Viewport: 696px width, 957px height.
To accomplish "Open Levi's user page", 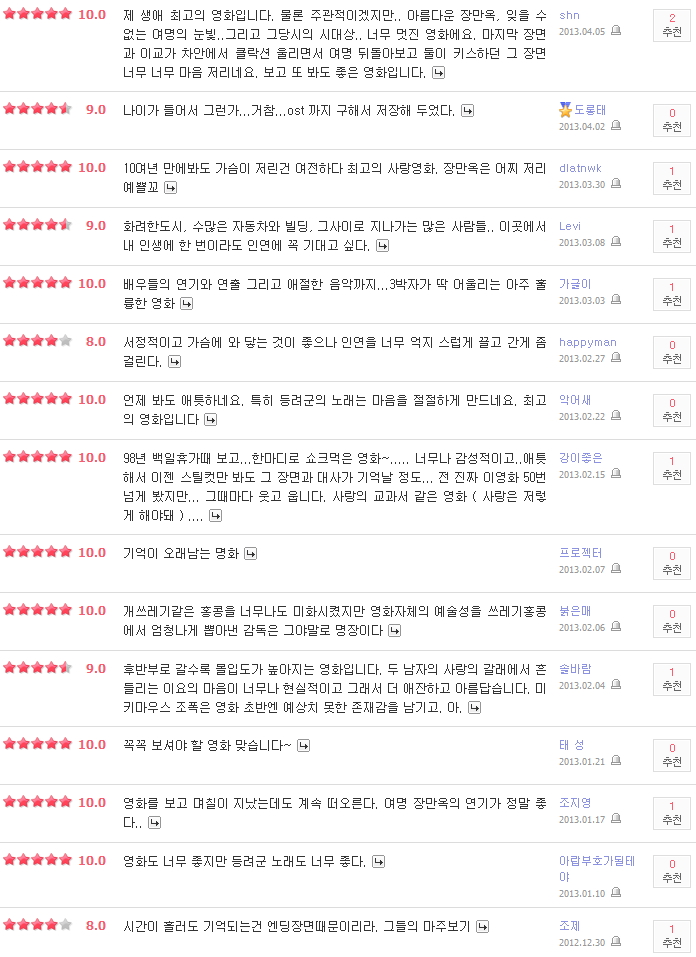I will (569, 225).
